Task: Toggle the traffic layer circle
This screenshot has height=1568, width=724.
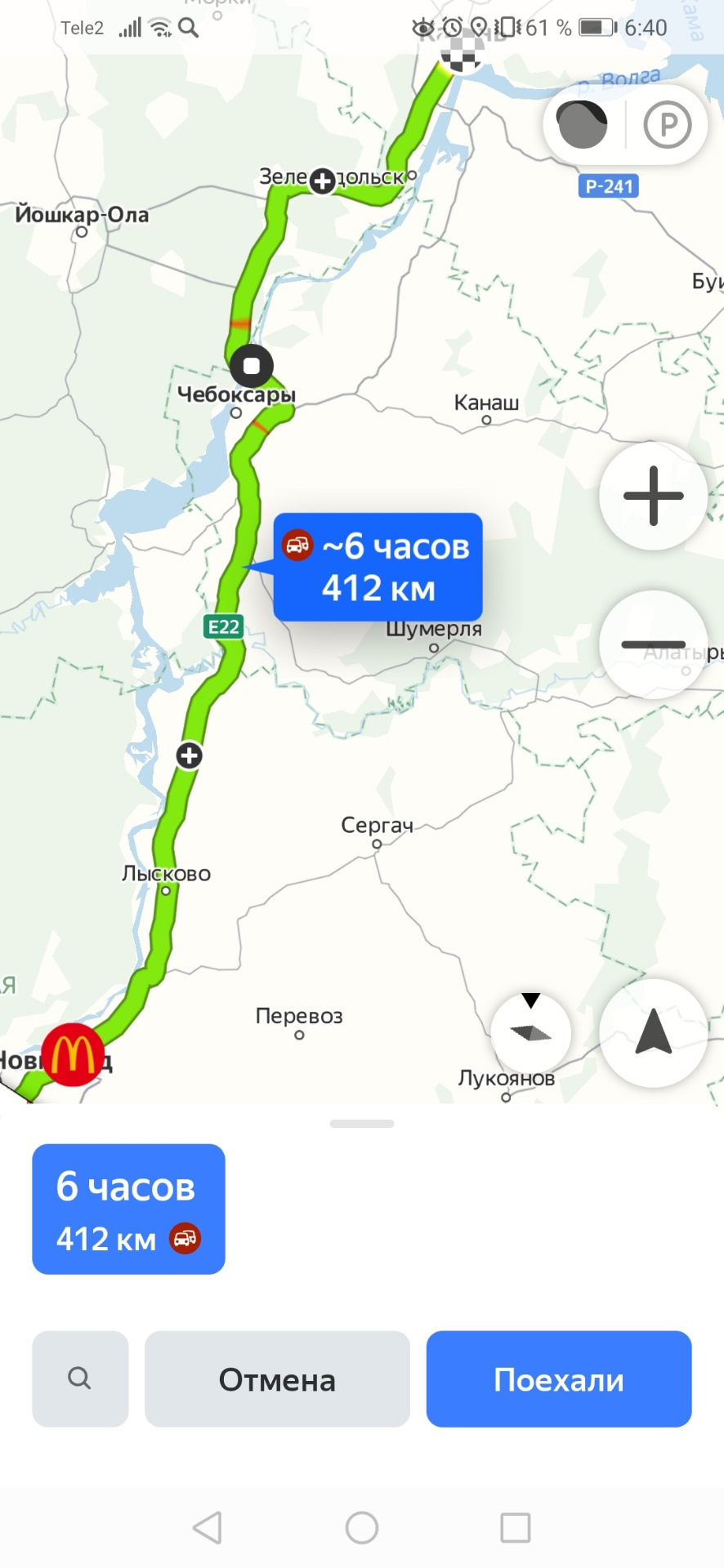Action: pos(582,125)
